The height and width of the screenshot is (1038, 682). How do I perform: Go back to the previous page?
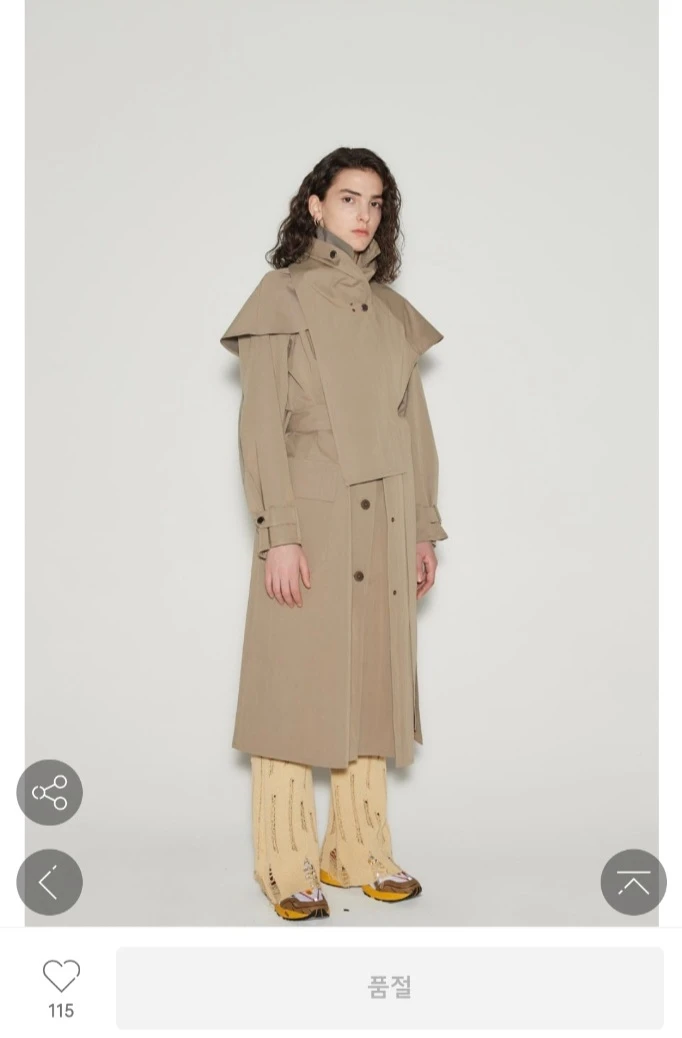49,882
